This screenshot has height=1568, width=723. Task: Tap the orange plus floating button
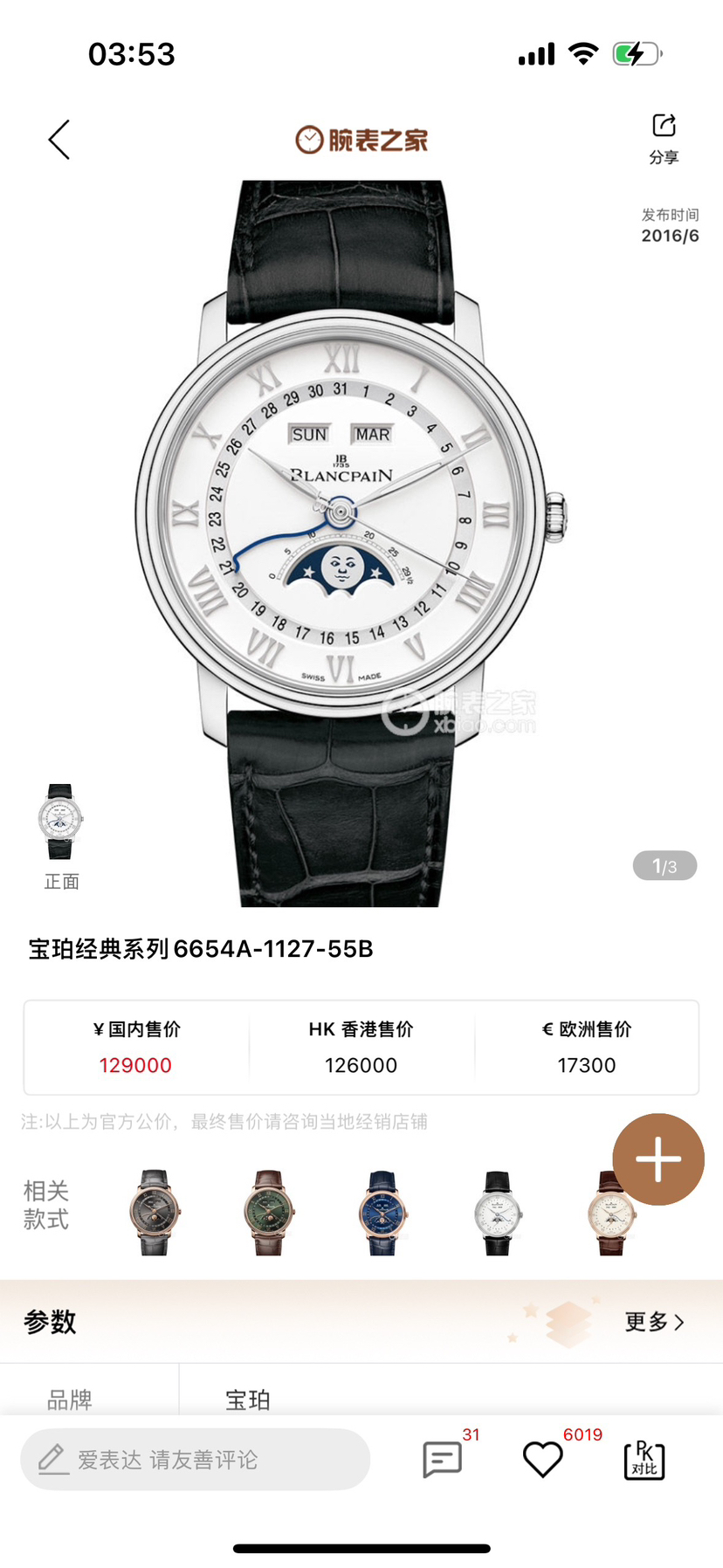coord(658,1159)
